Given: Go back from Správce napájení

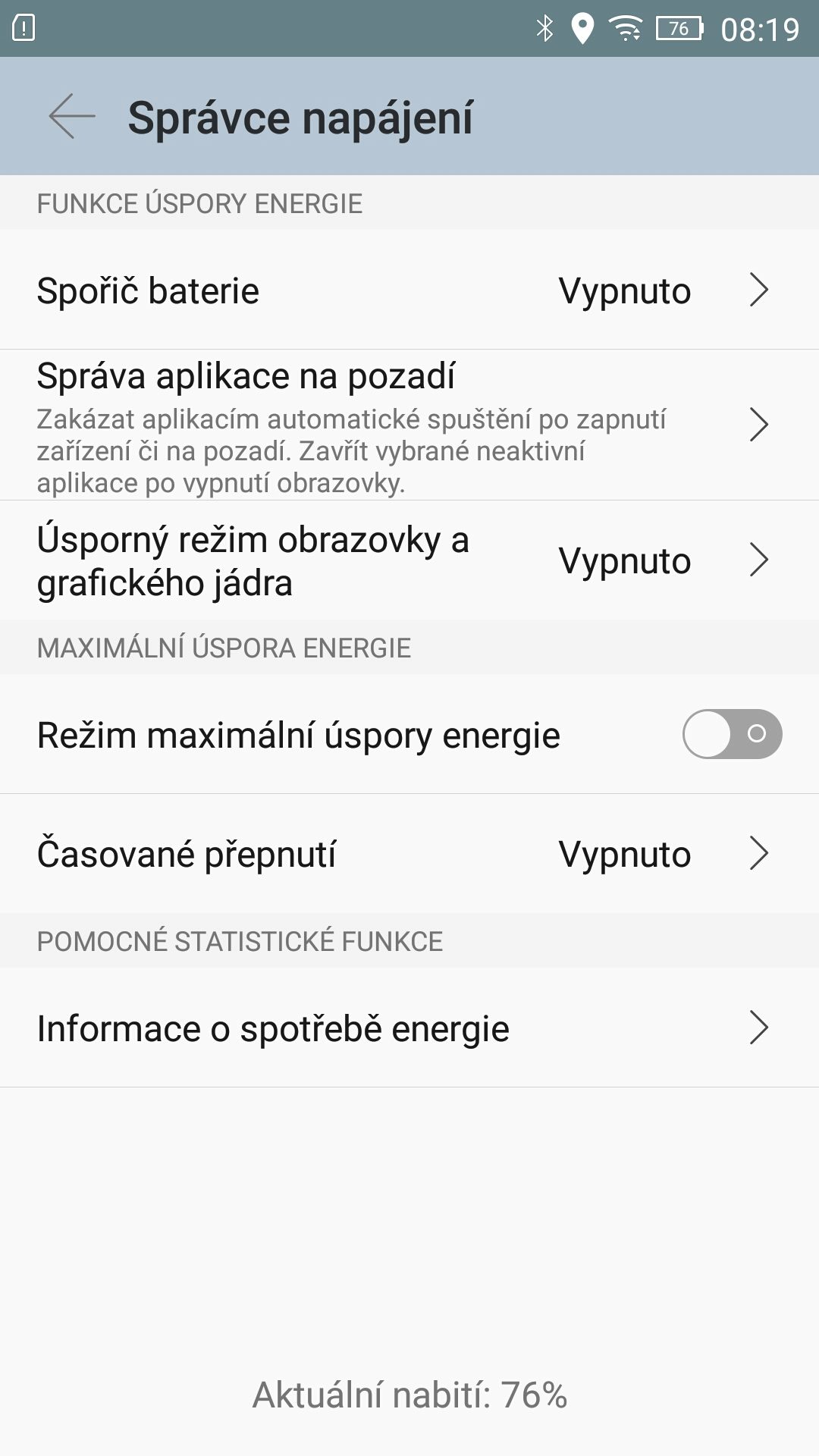Looking at the screenshot, I should (x=72, y=117).
